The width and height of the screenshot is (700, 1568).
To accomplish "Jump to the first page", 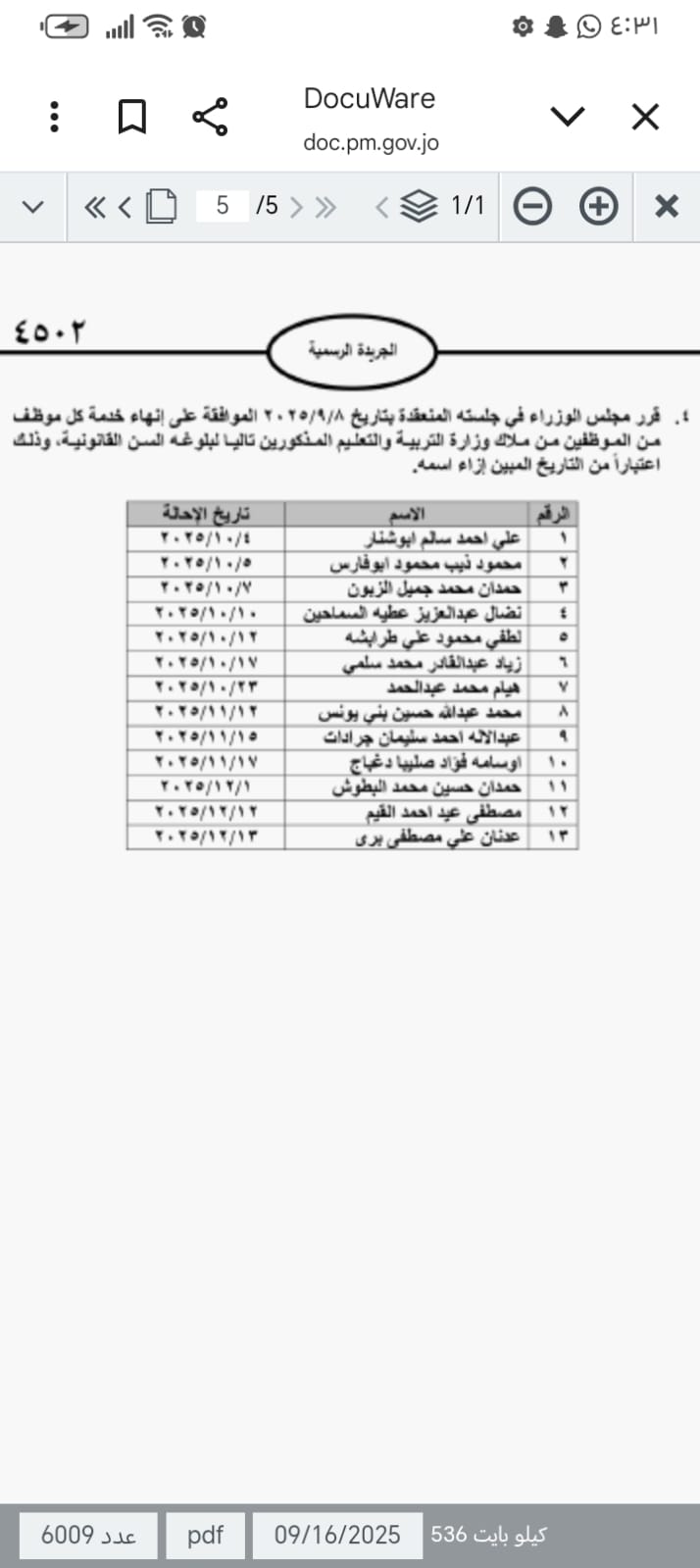I will tap(95, 207).
